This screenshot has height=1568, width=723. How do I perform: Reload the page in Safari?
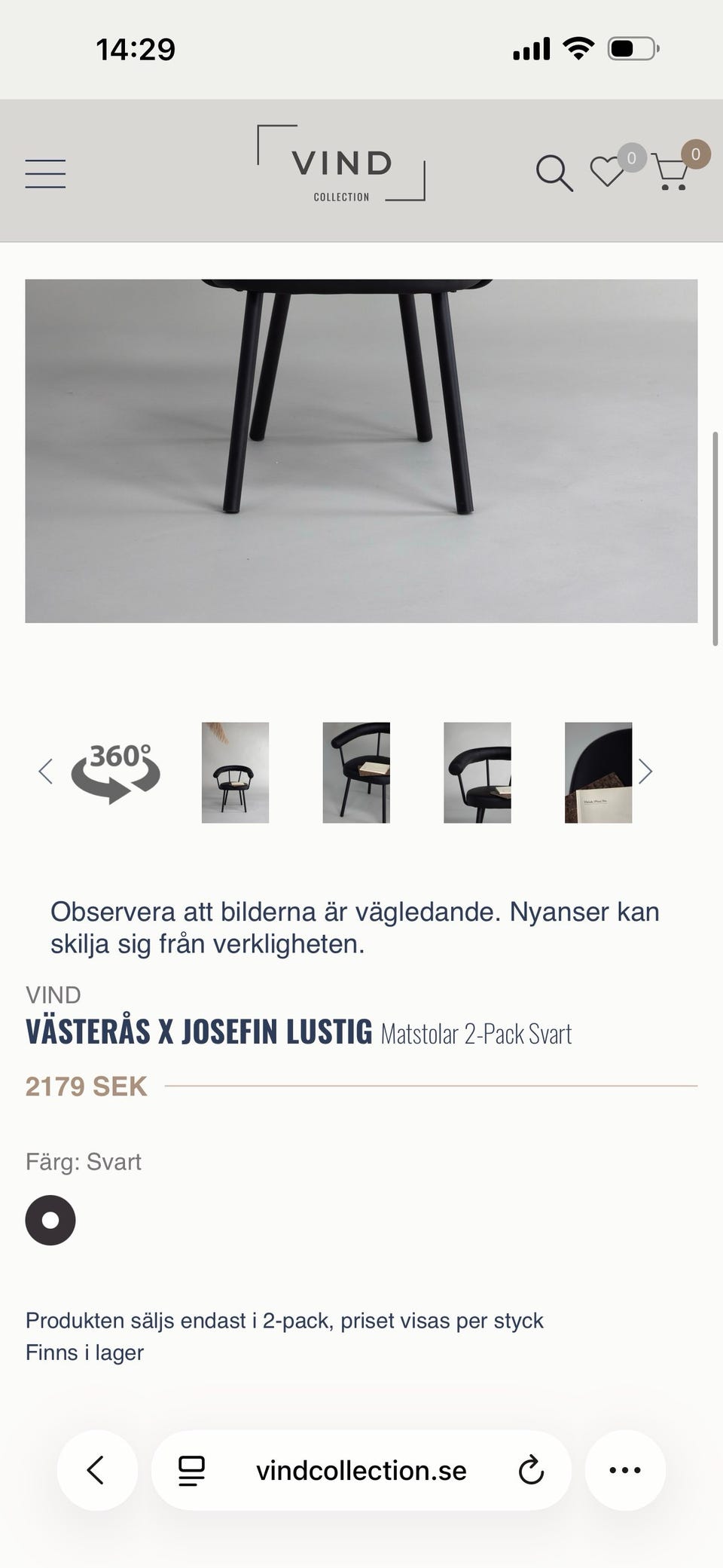(531, 1469)
